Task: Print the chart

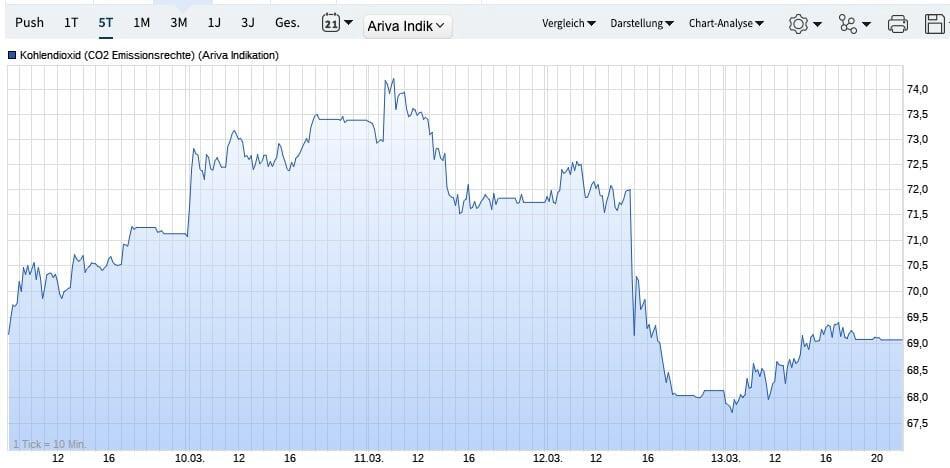Action: point(897,24)
